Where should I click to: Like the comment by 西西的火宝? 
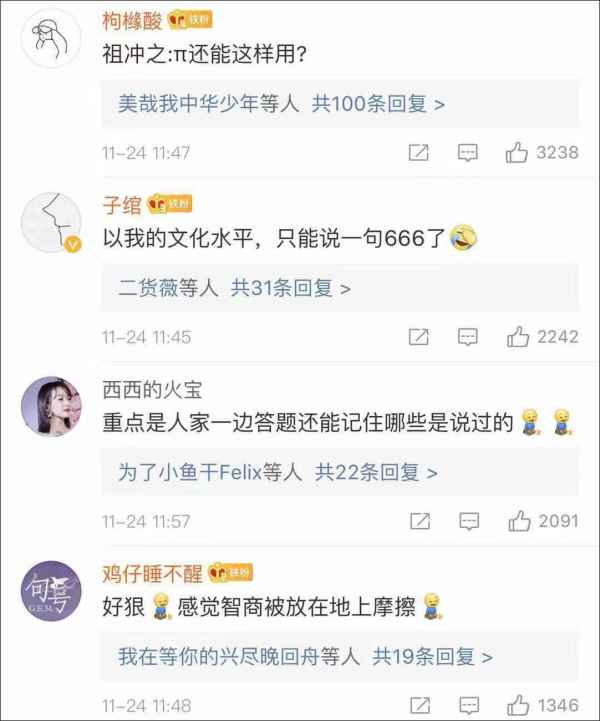(x=517, y=521)
